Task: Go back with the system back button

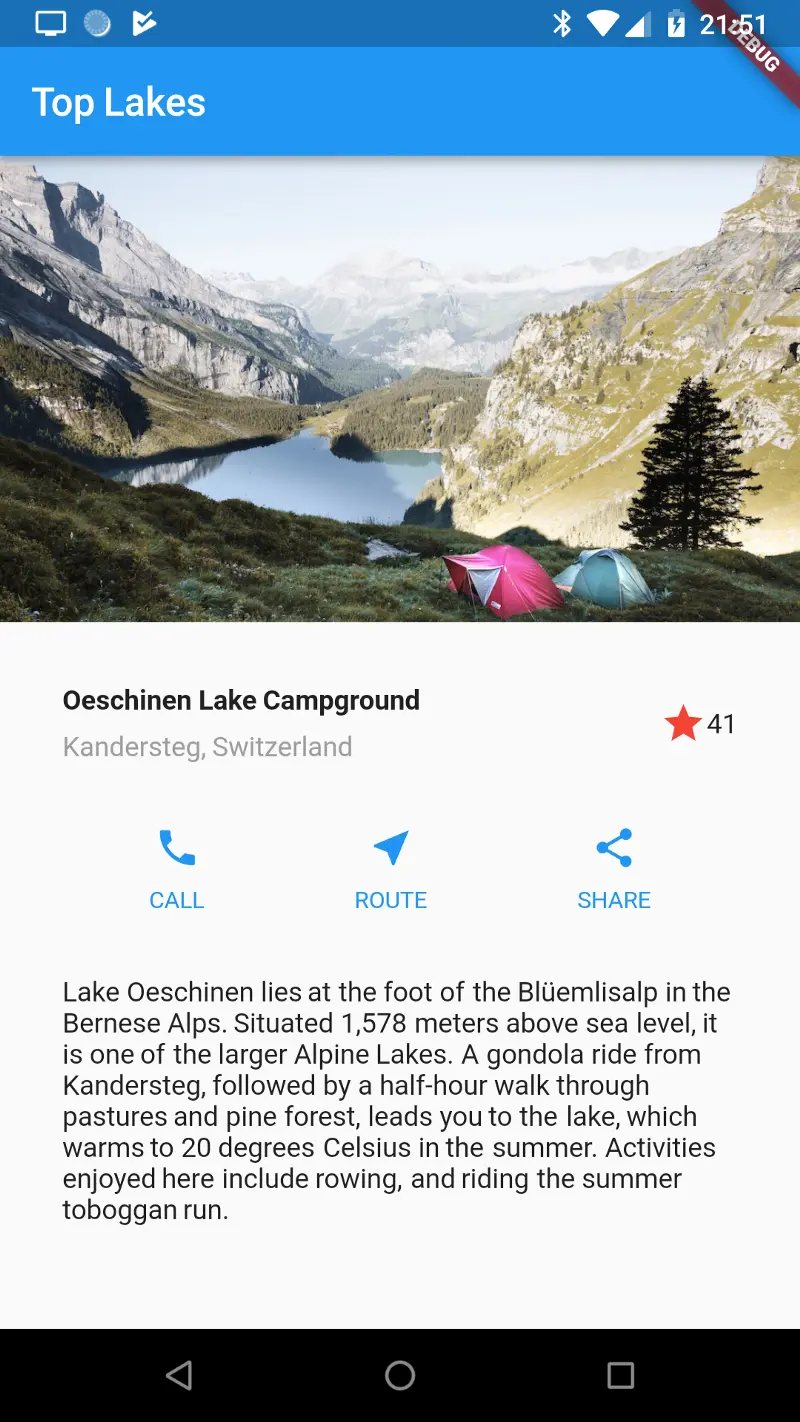Action: pyautogui.click(x=180, y=1376)
